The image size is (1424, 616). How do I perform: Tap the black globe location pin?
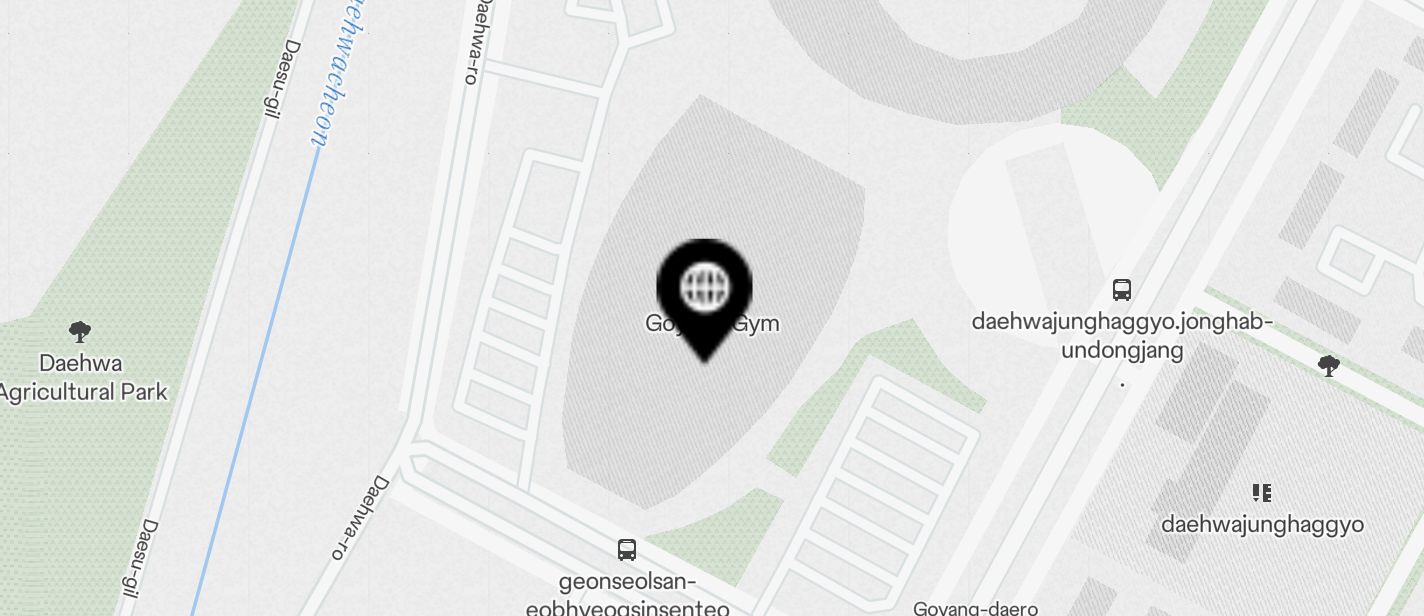(704, 290)
